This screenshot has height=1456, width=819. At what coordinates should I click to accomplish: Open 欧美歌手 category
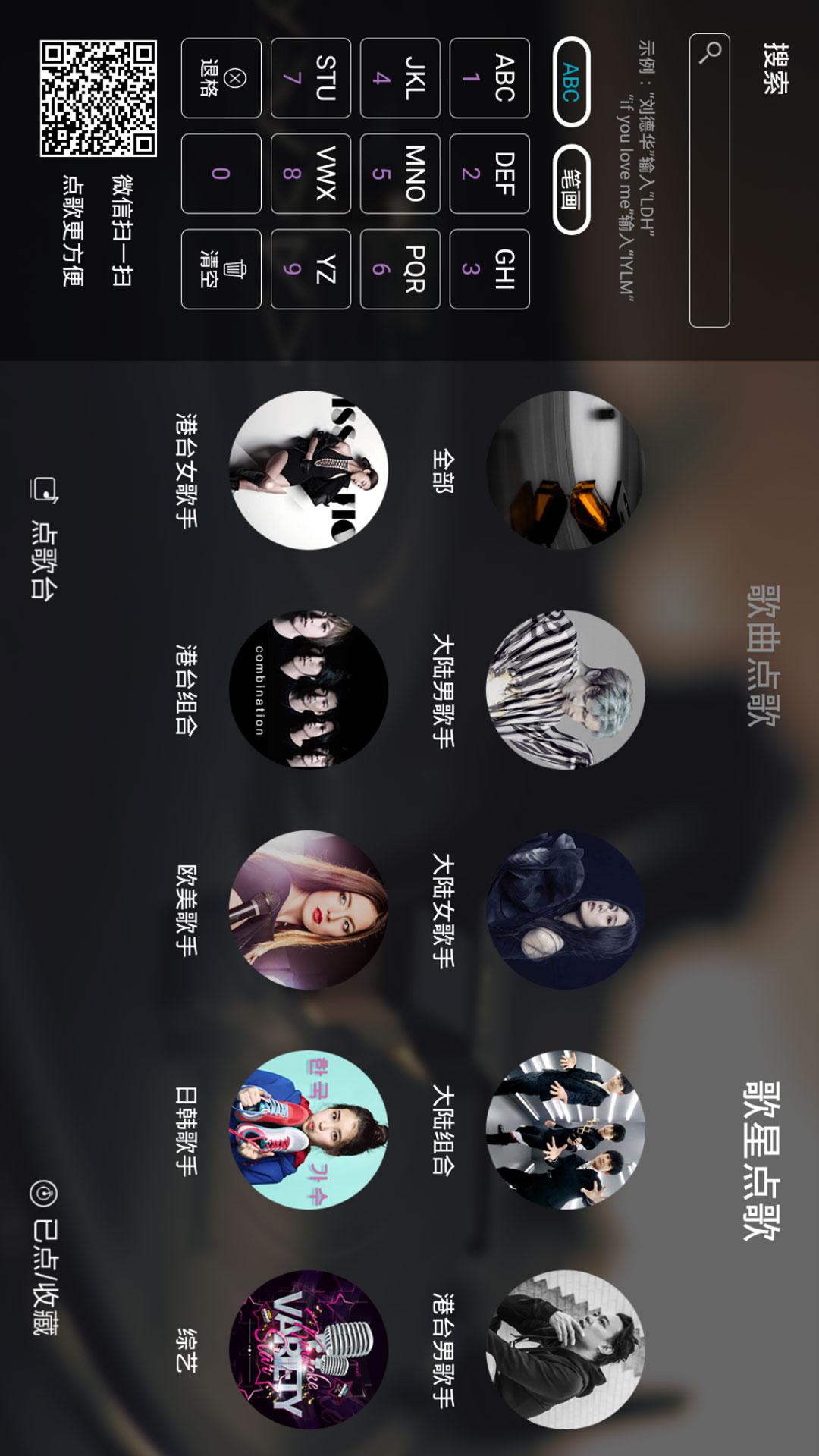pyautogui.click(x=308, y=910)
